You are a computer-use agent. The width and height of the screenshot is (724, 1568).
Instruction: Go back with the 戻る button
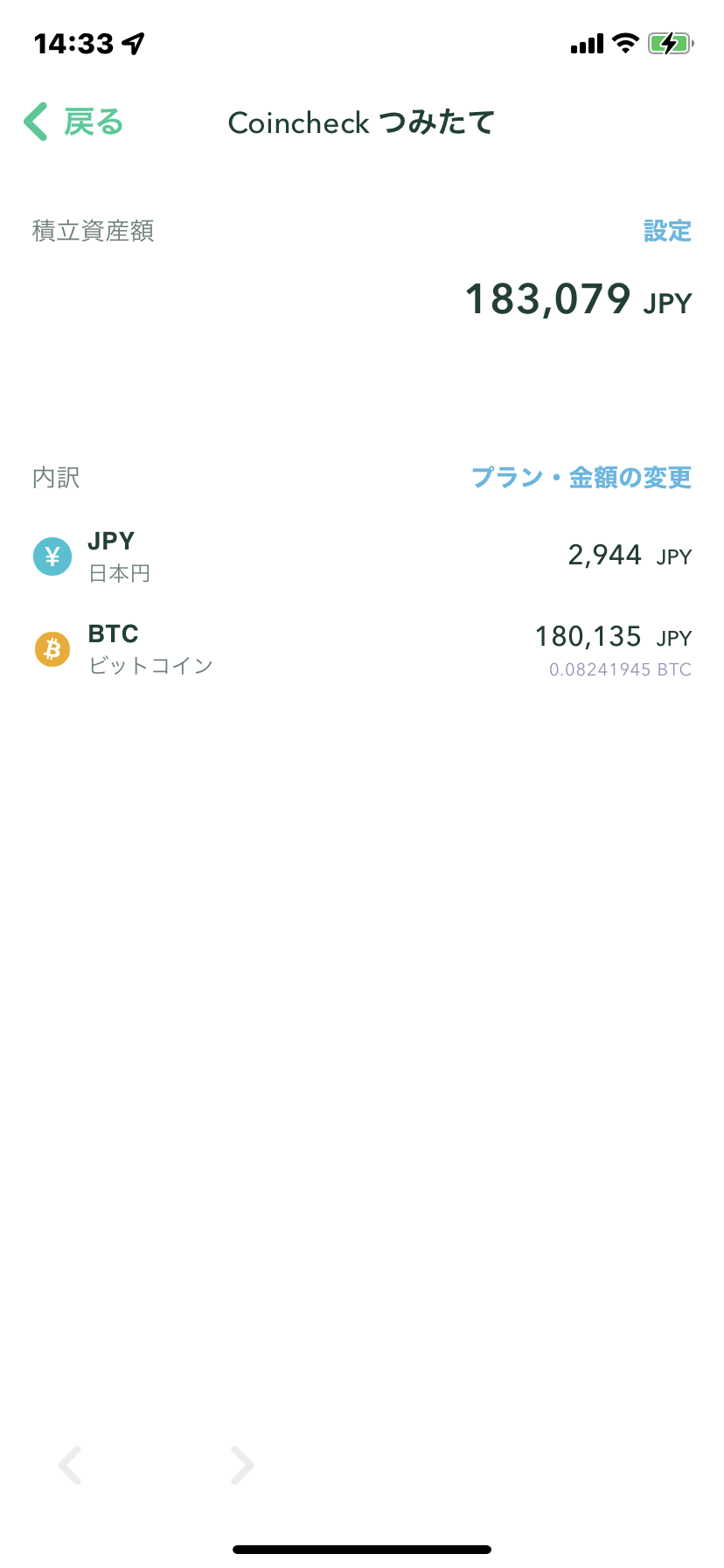pos(73,122)
